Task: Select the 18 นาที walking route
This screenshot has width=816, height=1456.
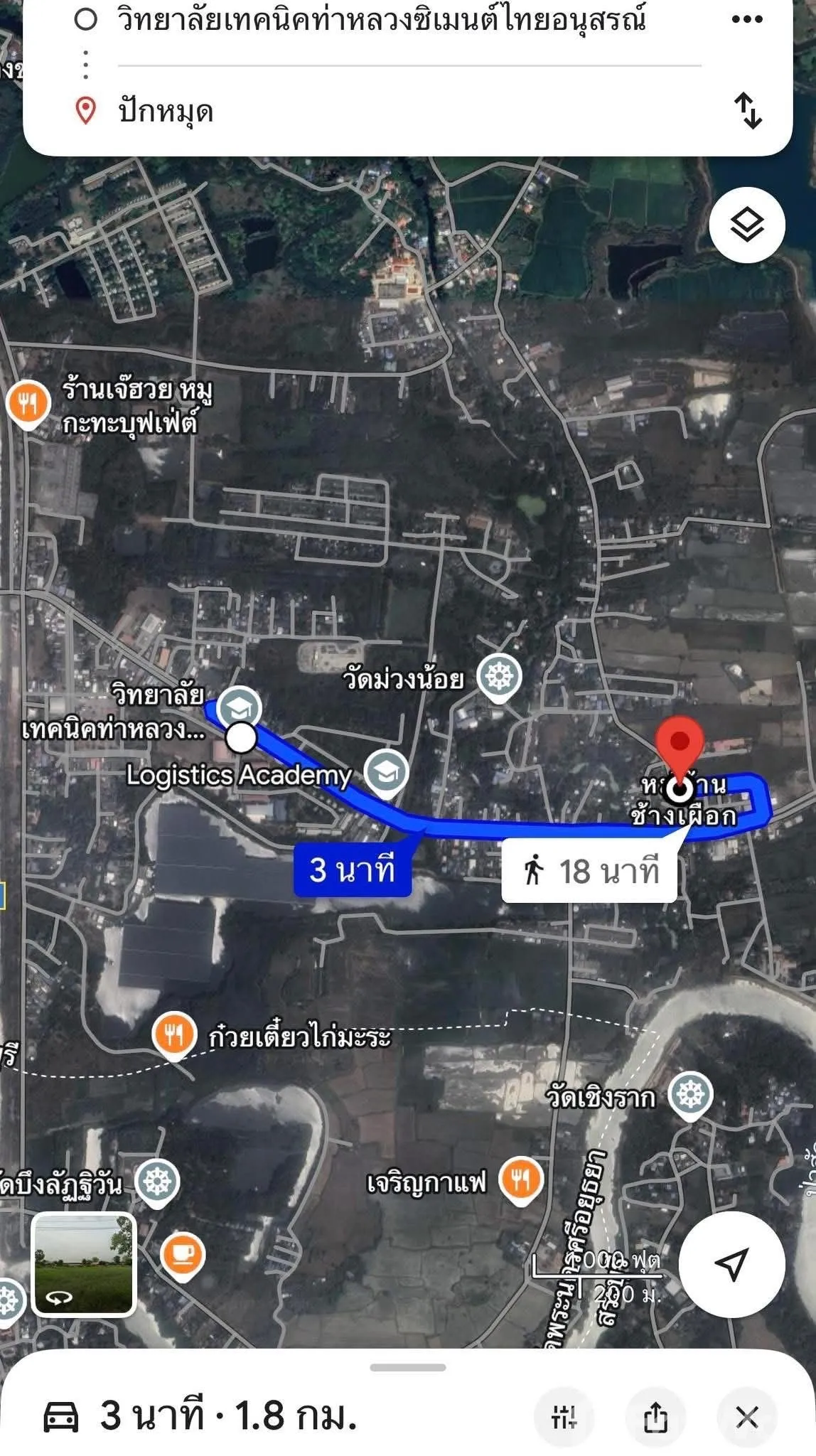Action: [590, 871]
